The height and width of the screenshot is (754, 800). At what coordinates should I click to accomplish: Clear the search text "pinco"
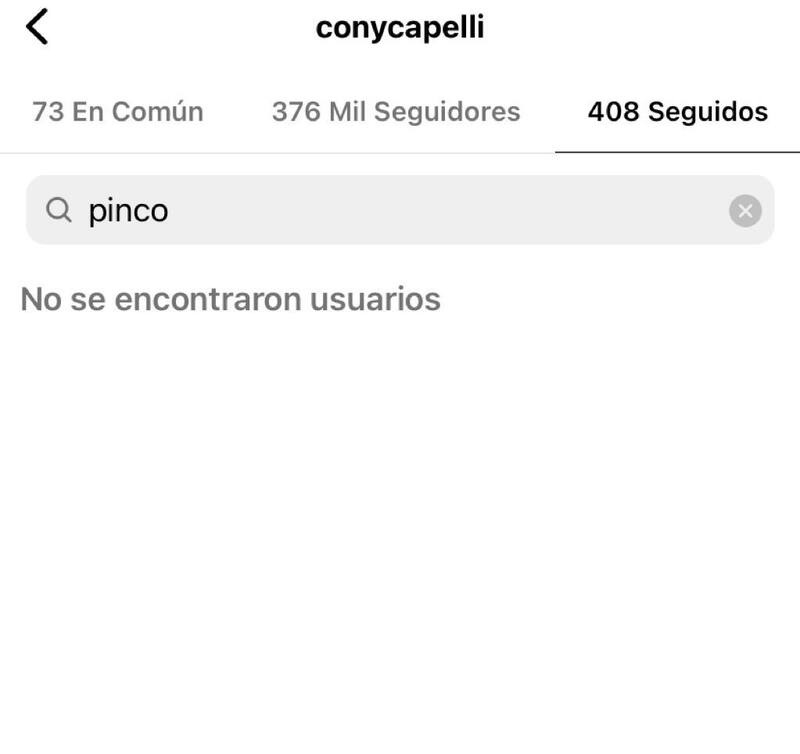click(x=745, y=211)
